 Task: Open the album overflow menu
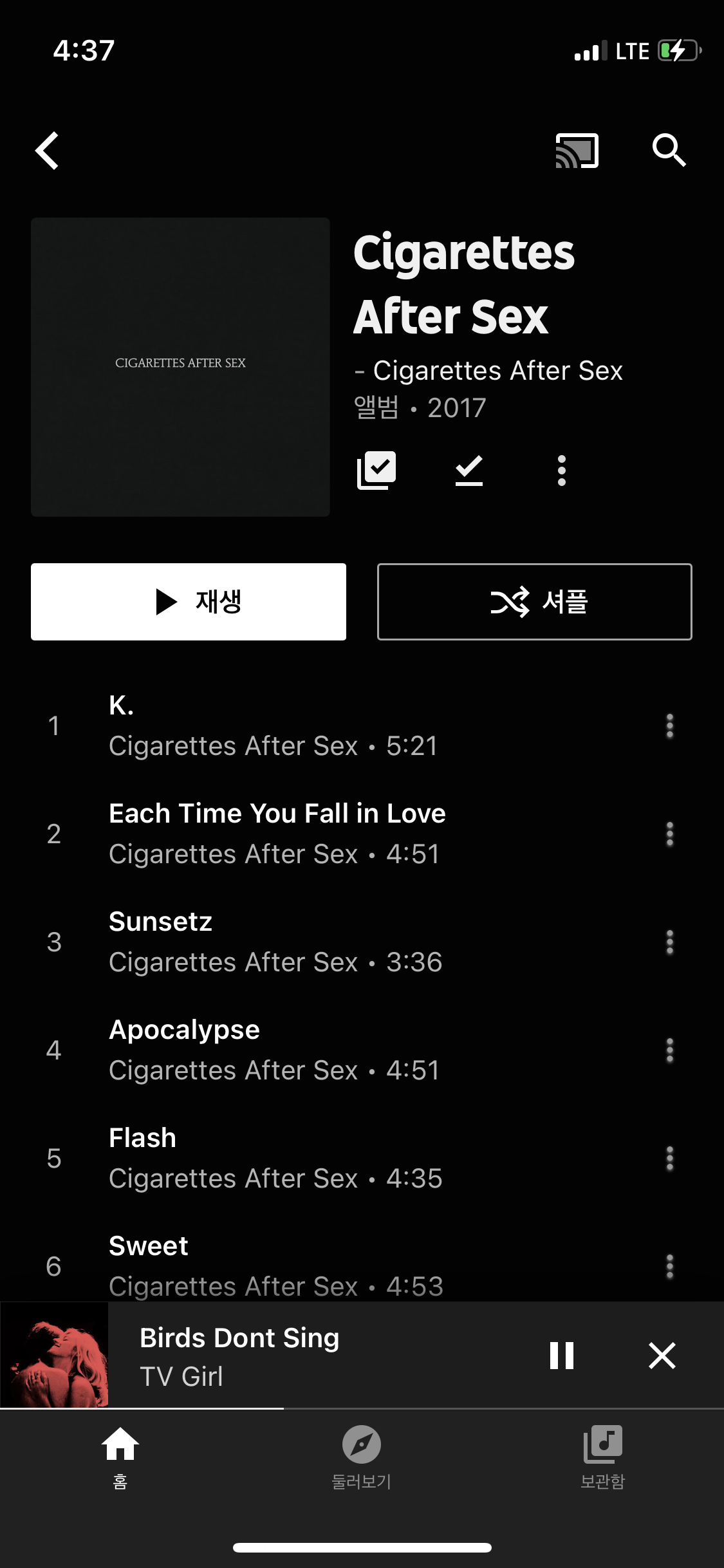561,471
